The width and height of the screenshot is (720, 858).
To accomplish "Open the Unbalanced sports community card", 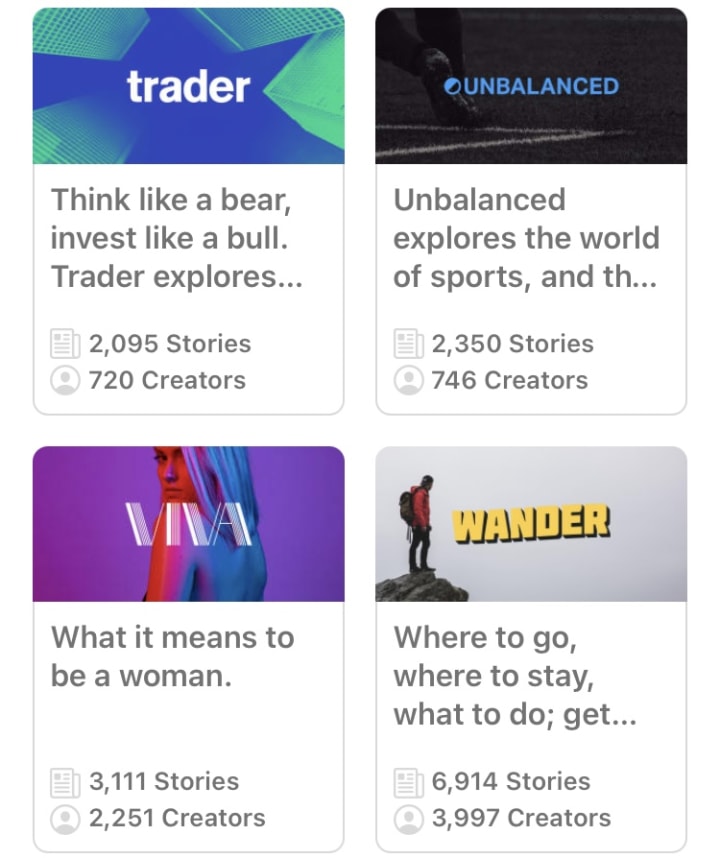I will click(x=531, y=210).
